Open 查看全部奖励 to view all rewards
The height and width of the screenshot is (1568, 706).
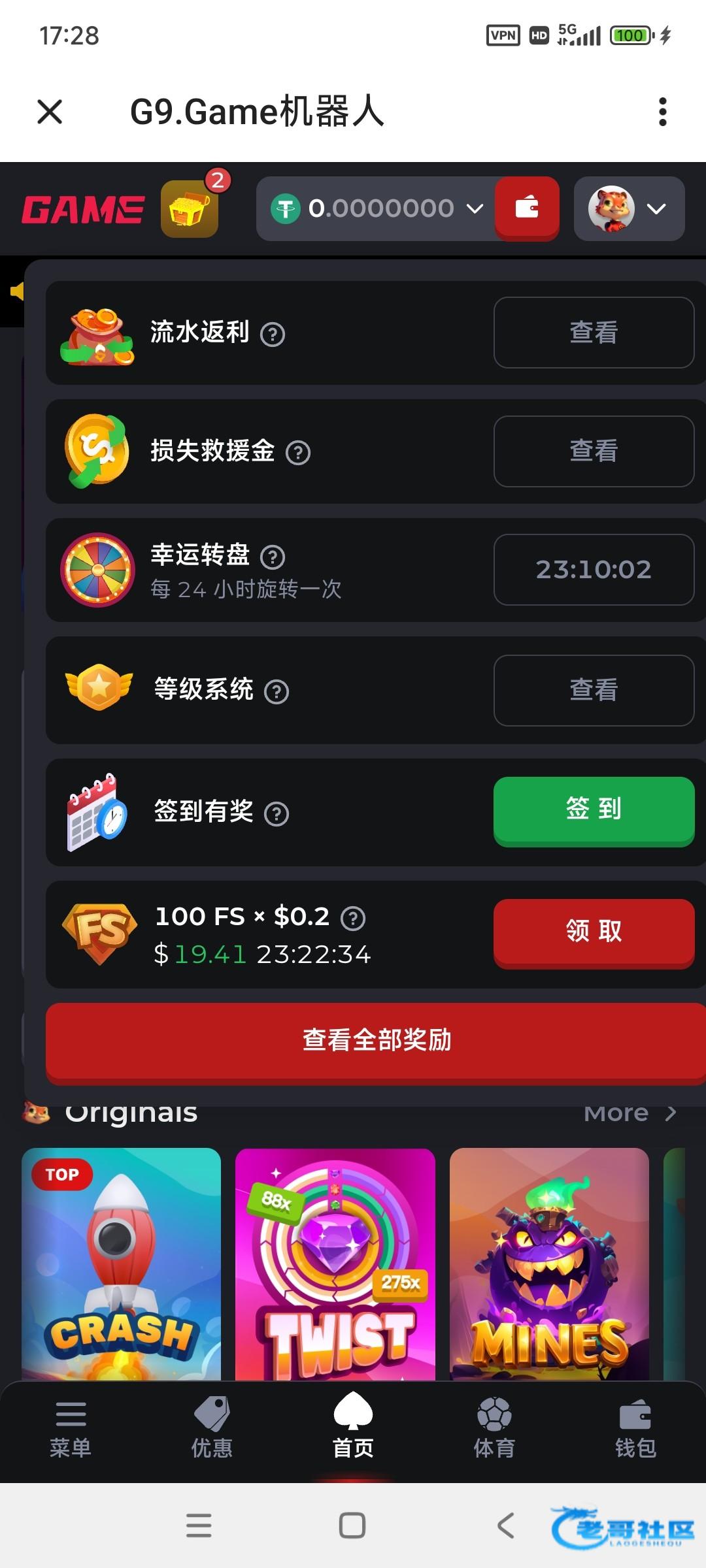click(x=376, y=1040)
